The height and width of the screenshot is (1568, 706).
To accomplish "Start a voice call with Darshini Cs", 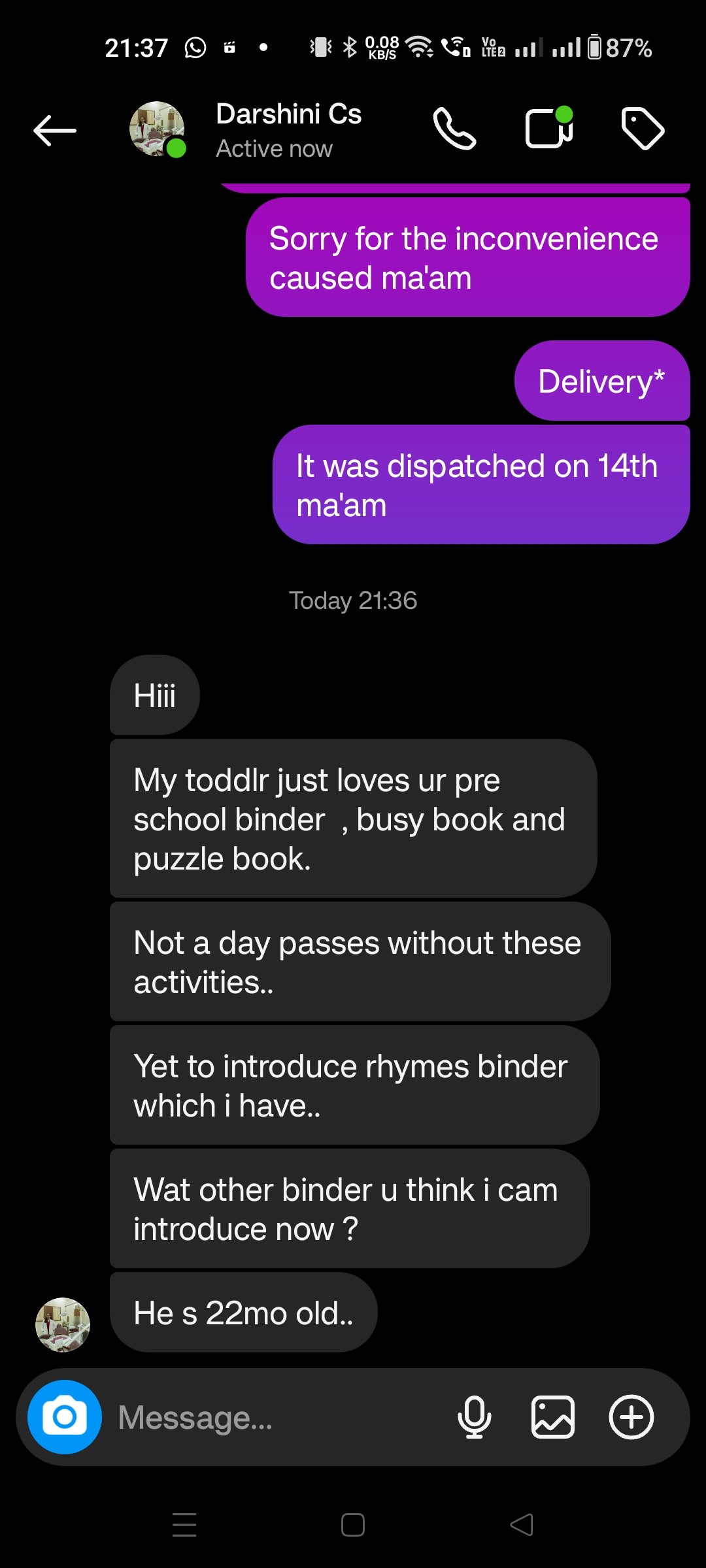I will coord(454,129).
